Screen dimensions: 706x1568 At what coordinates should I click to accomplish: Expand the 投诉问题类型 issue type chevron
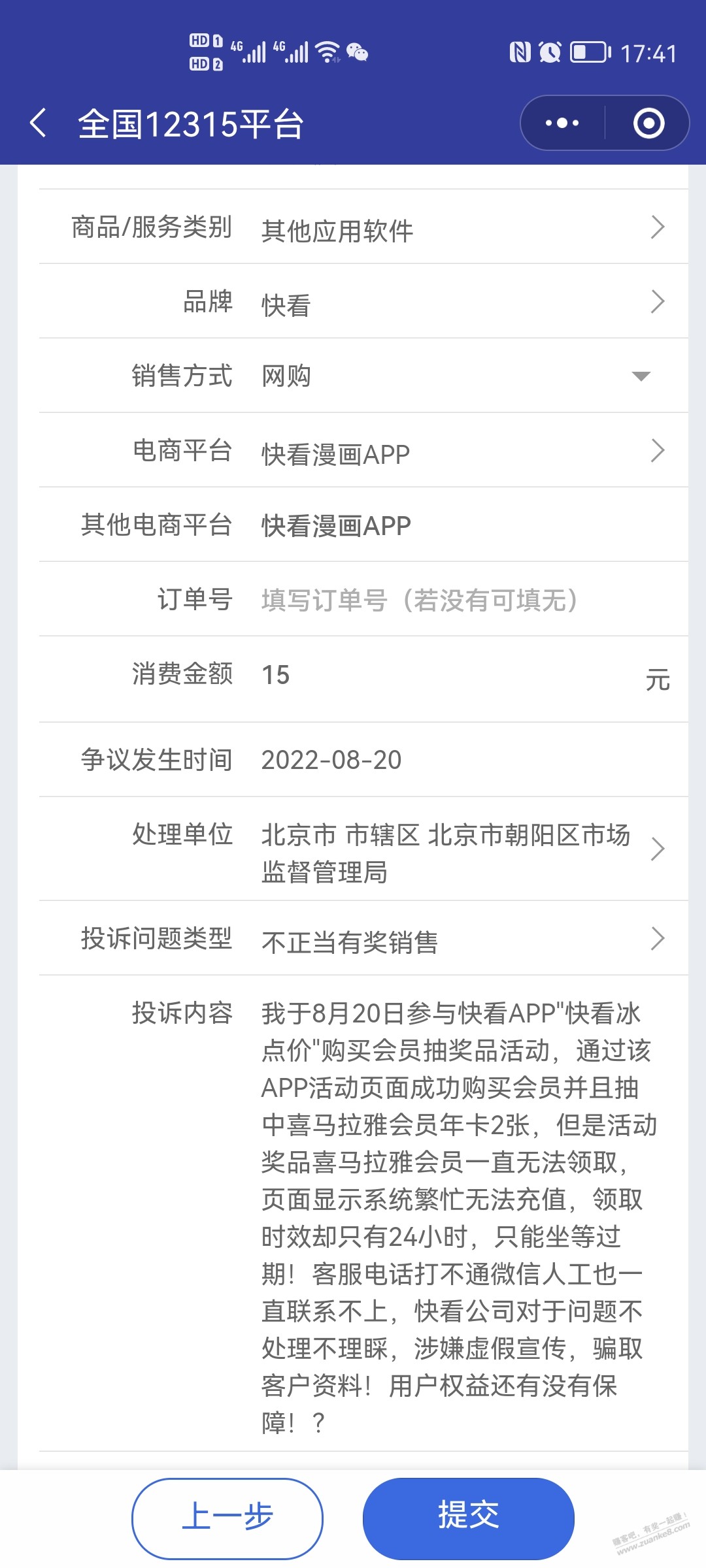[x=657, y=938]
